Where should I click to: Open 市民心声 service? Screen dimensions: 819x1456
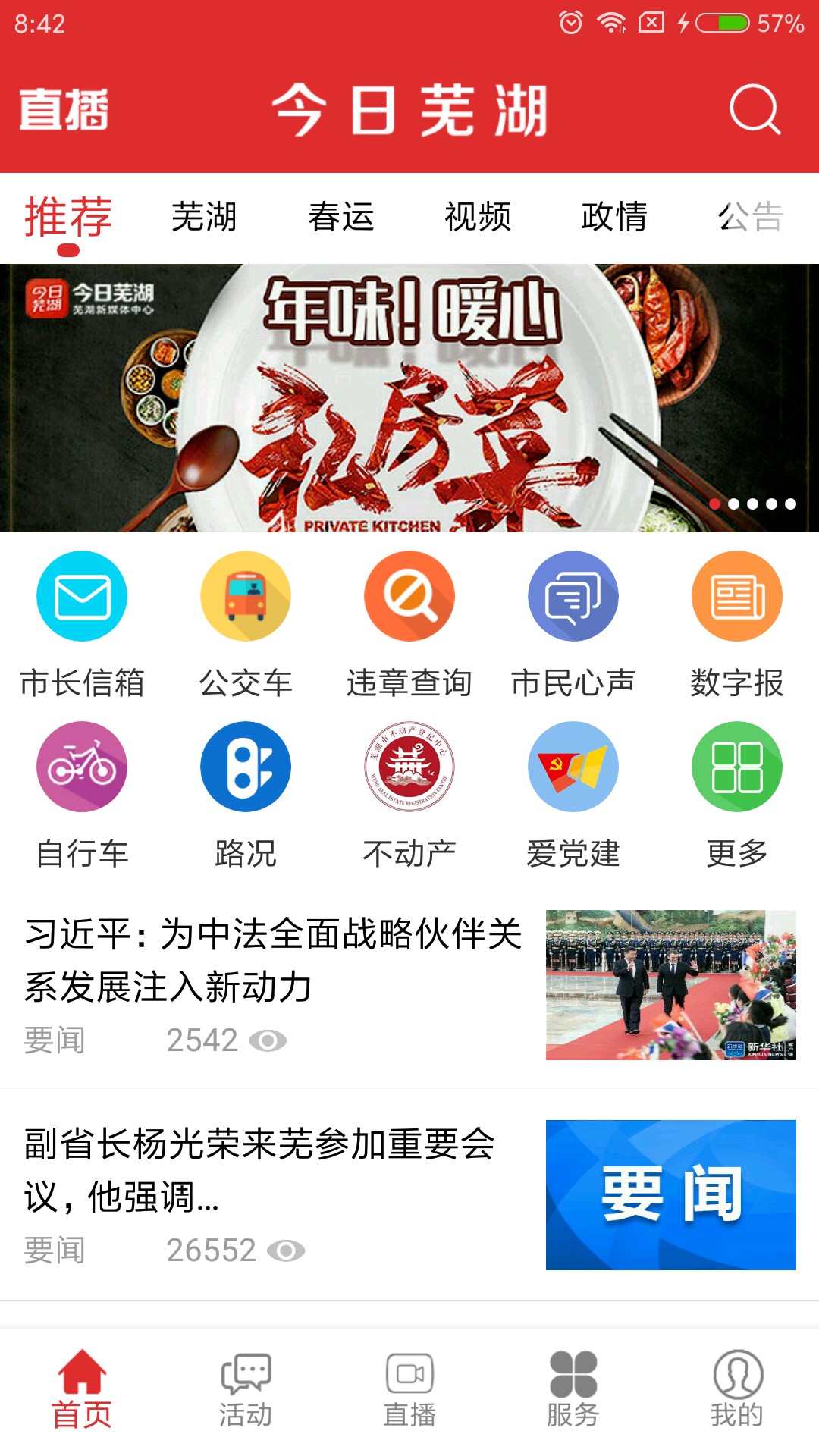pyautogui.click(x=573, y=623)
